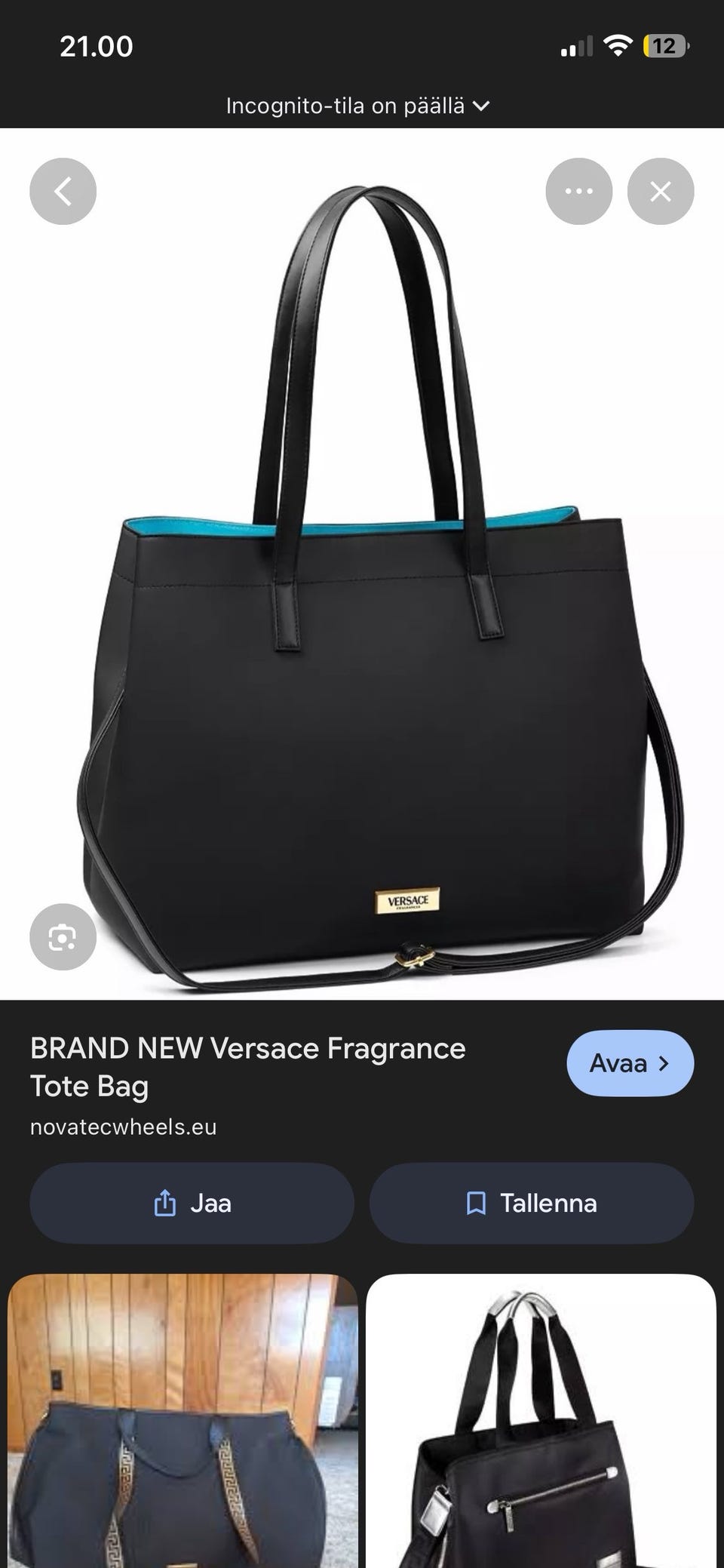This screenshot has height=1568, width=724.
Task: Search this image with Lens icon
Action: click(x=63, y=936)
